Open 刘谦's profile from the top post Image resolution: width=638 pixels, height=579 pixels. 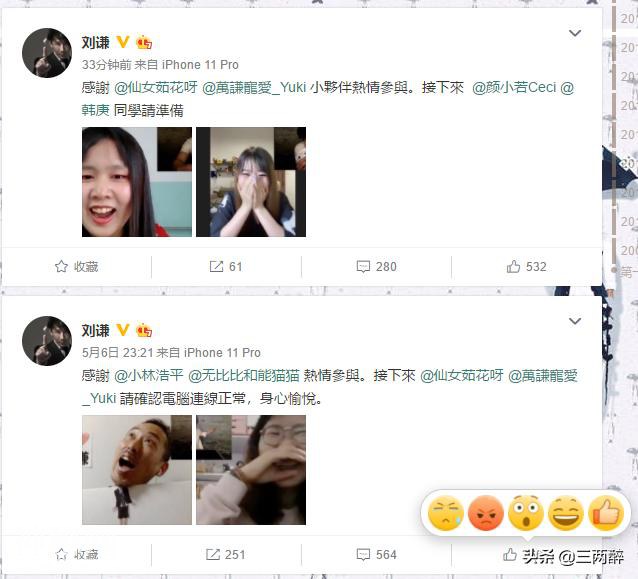point(95,42)
